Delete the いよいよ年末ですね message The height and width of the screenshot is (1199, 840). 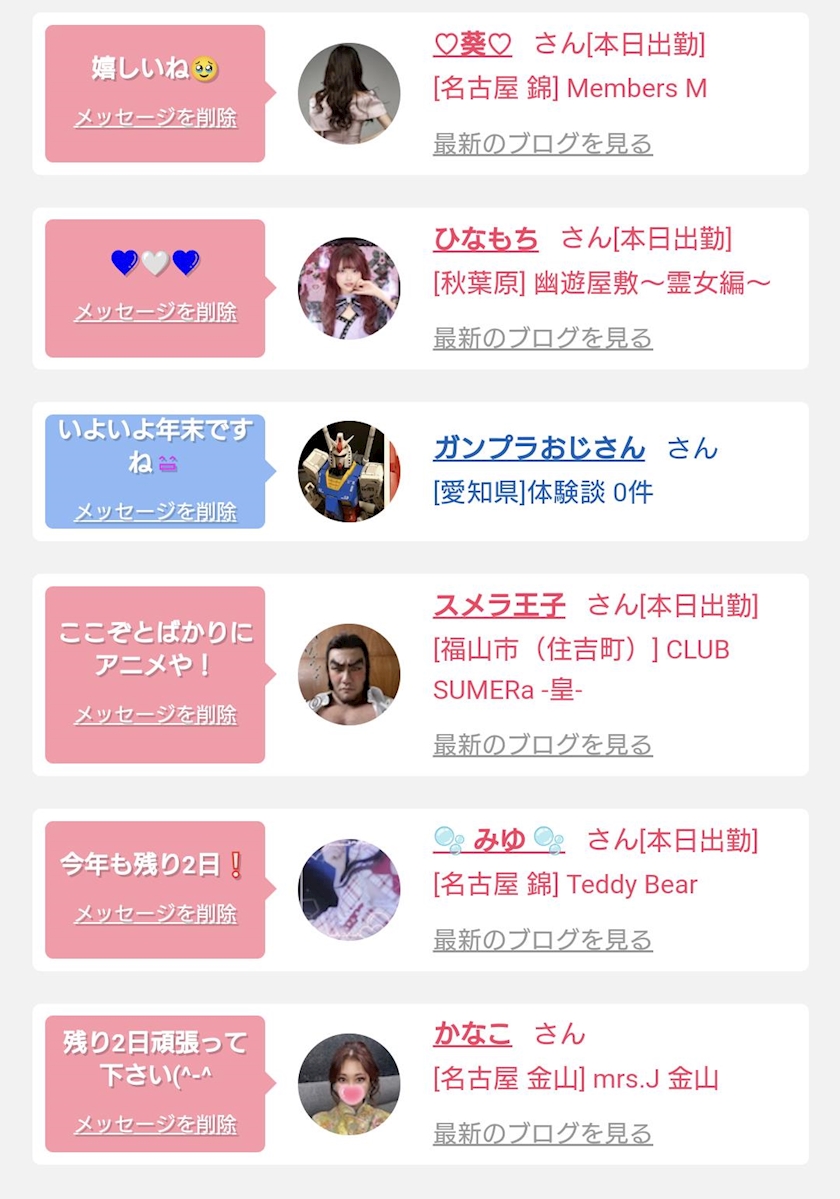coord(155,512)
